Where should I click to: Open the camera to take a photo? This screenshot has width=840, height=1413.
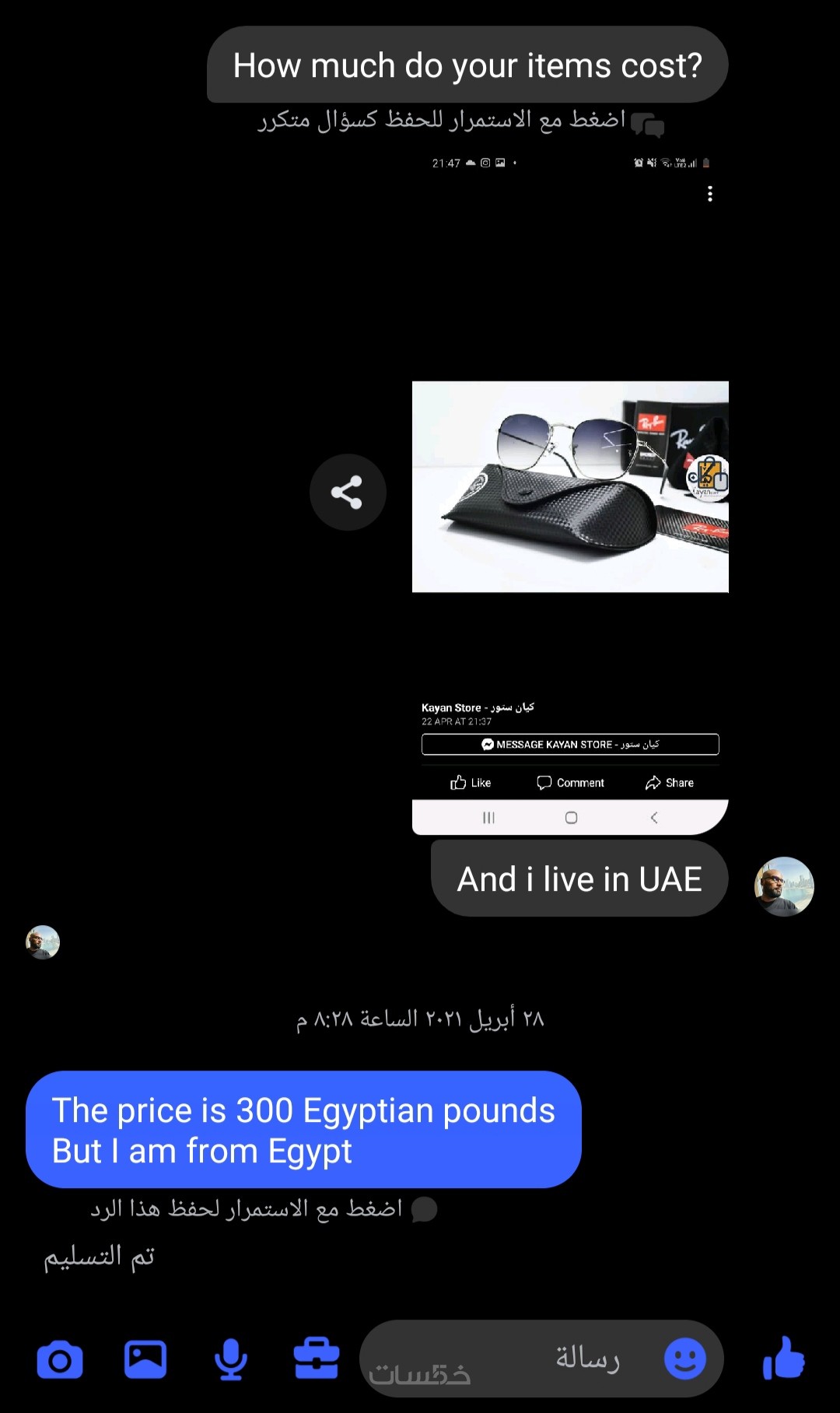[60, 1359]
